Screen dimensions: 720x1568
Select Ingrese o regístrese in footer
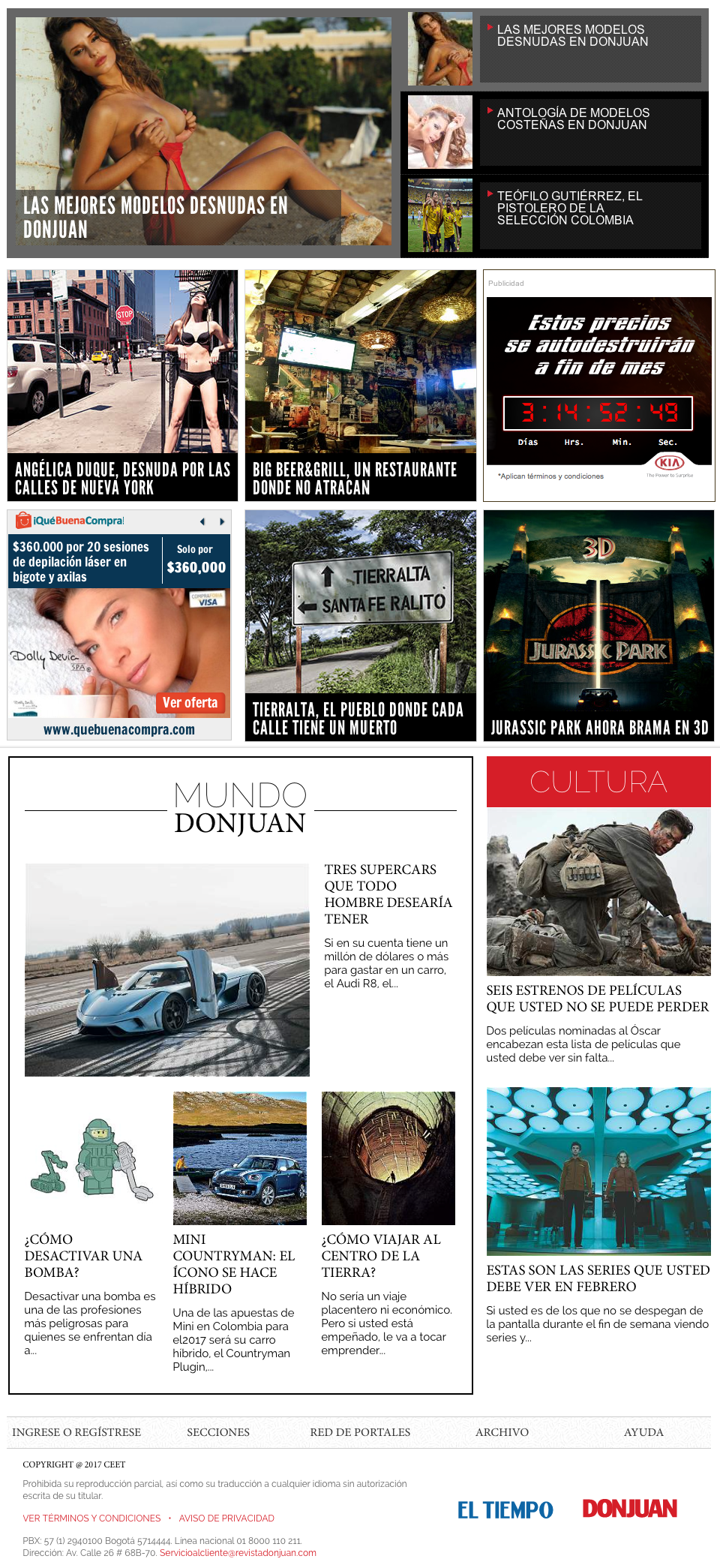[76, 1432]
